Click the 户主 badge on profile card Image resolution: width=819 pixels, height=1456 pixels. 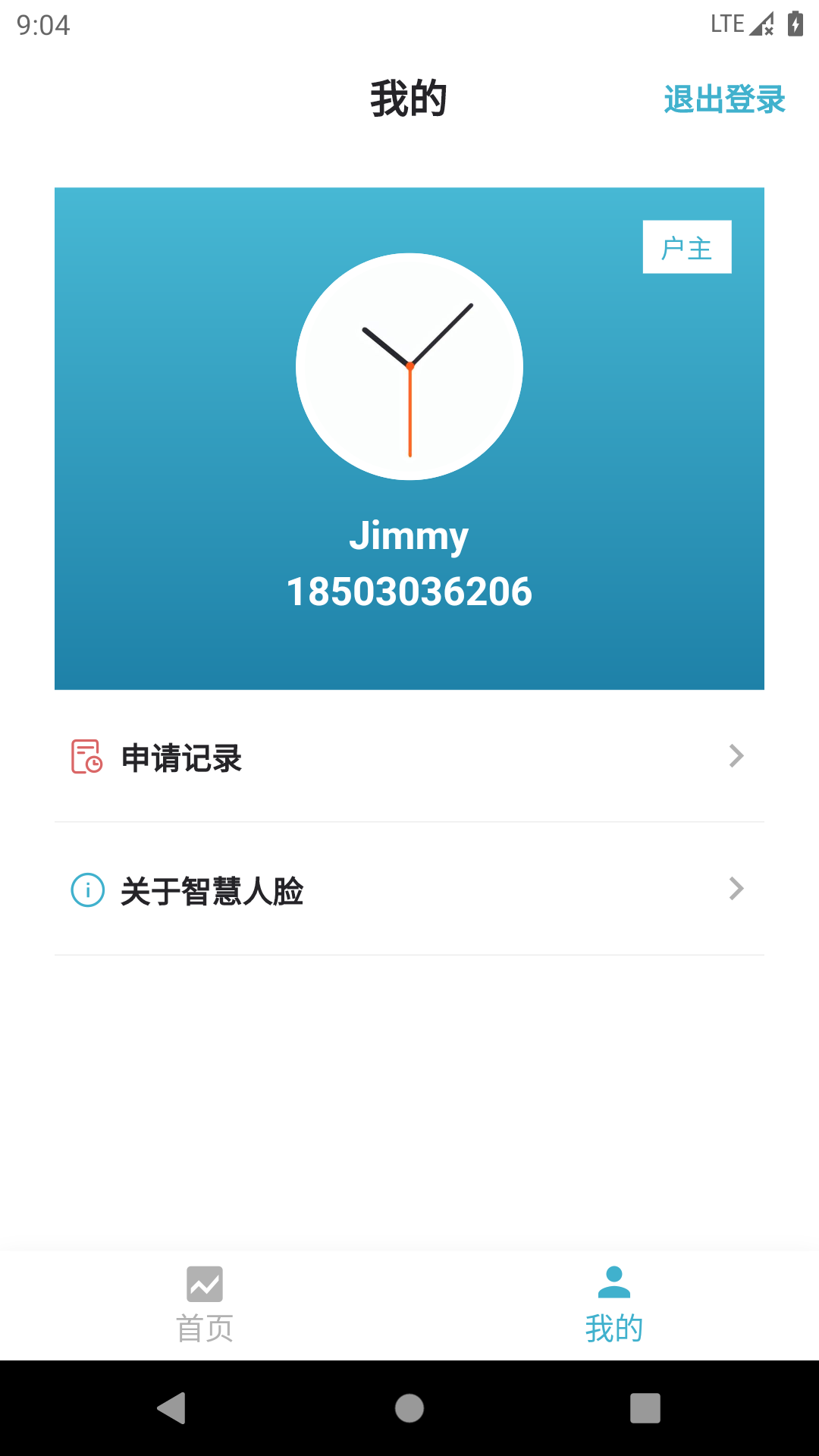pos(686,246)
